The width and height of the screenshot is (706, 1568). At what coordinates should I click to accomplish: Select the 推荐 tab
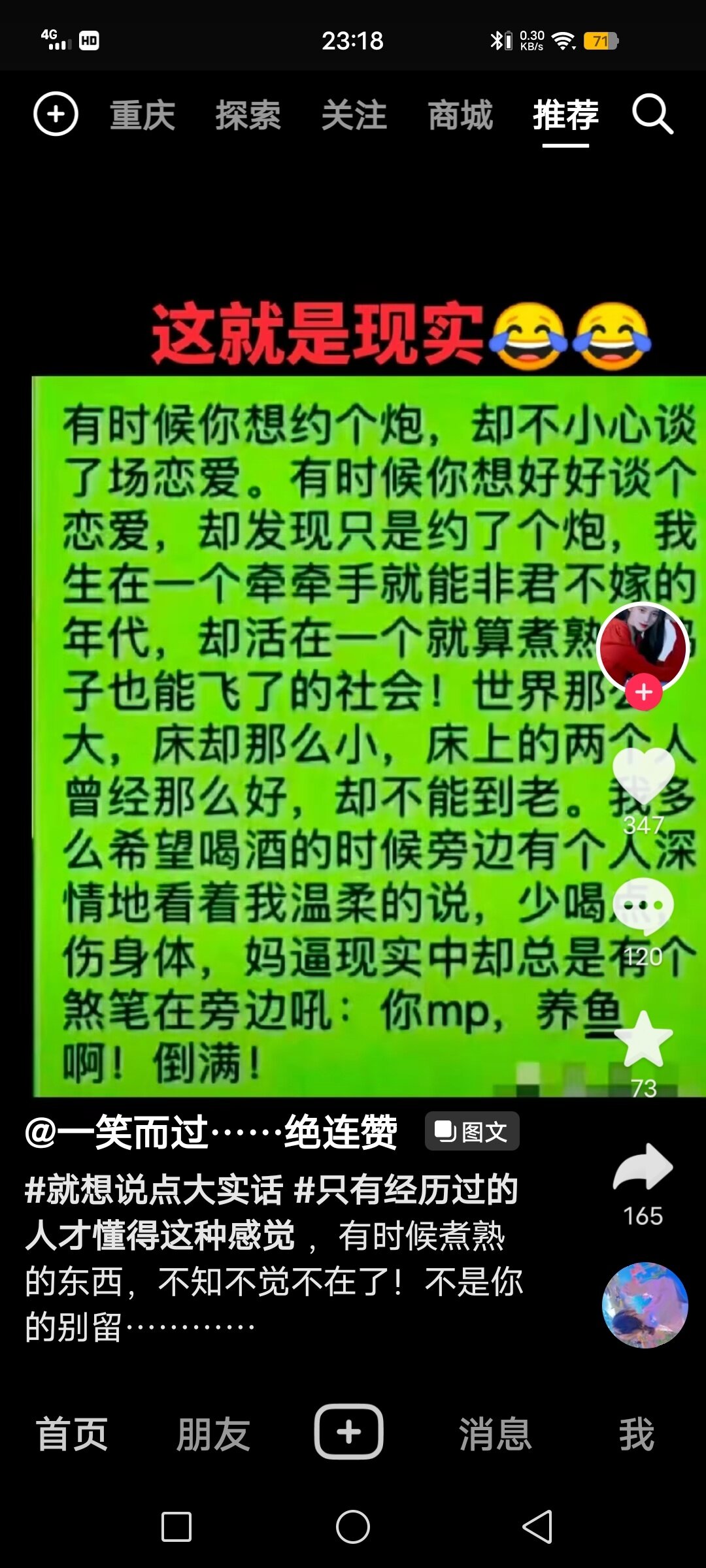pyautogui.click(x=565, y=116)
